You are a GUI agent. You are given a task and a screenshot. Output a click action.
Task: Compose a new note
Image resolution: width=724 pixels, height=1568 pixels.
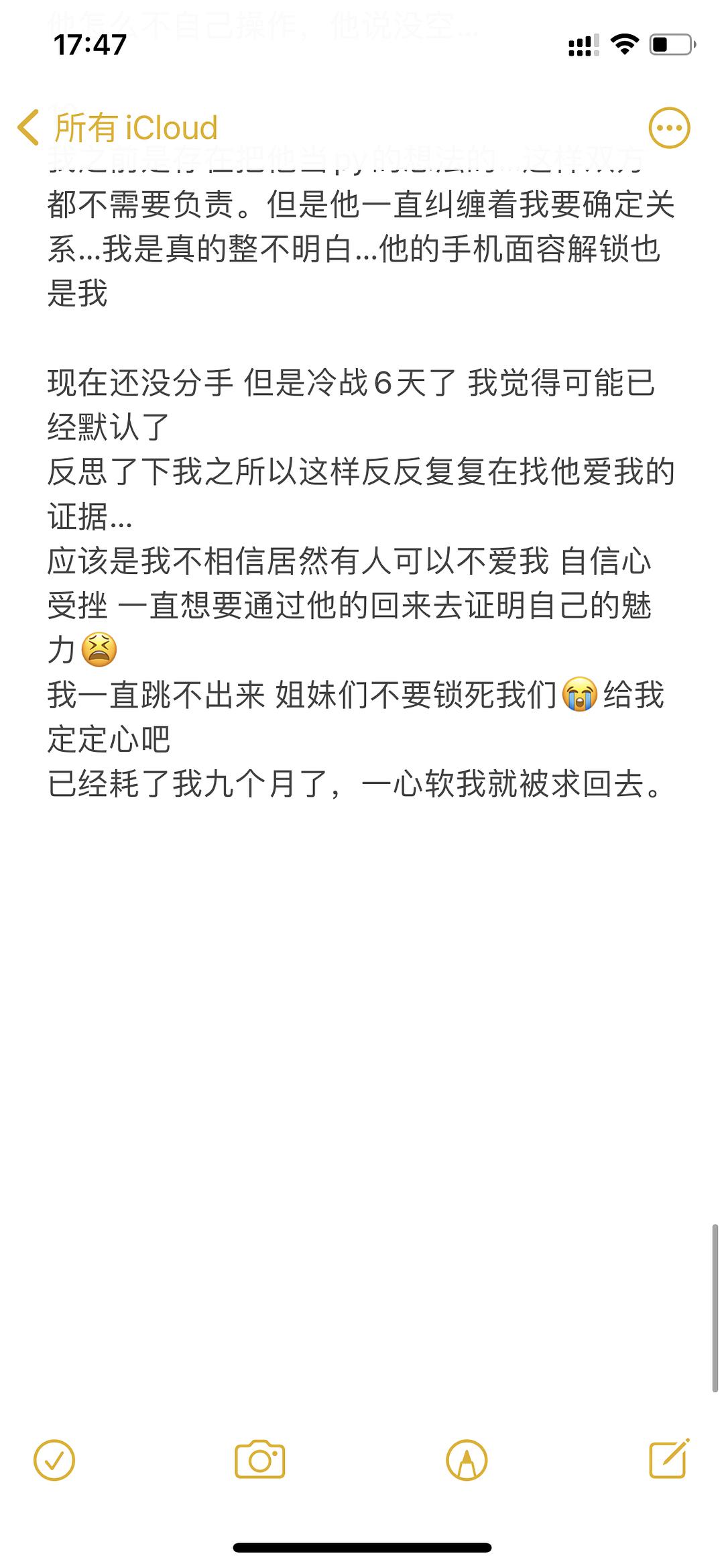click(x=669, y=1458)
